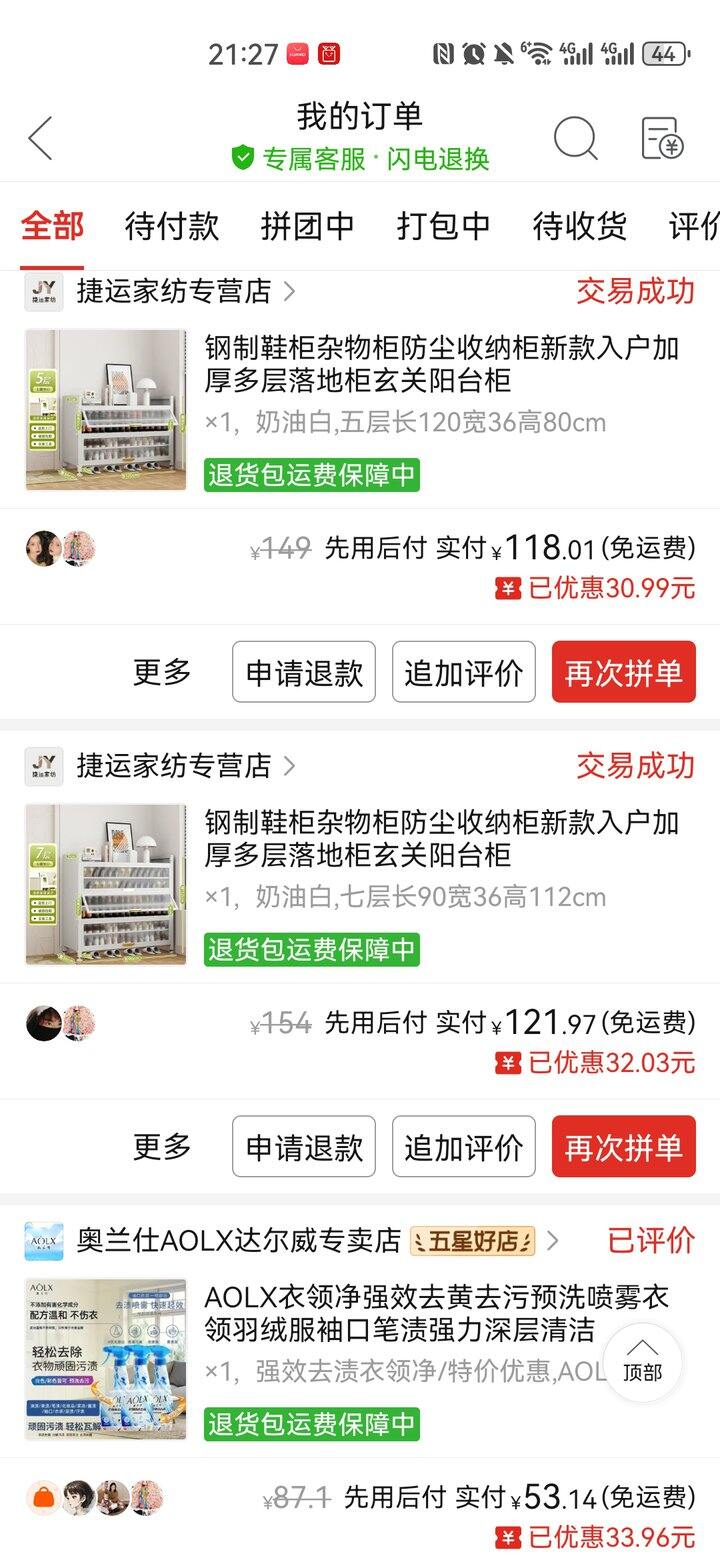Image resolution: width=720 pixels, height=1560 pixels.
Task: Tap 再次拼单 for the 七层 shoe cabinet order
Action: coord(623,1146)
